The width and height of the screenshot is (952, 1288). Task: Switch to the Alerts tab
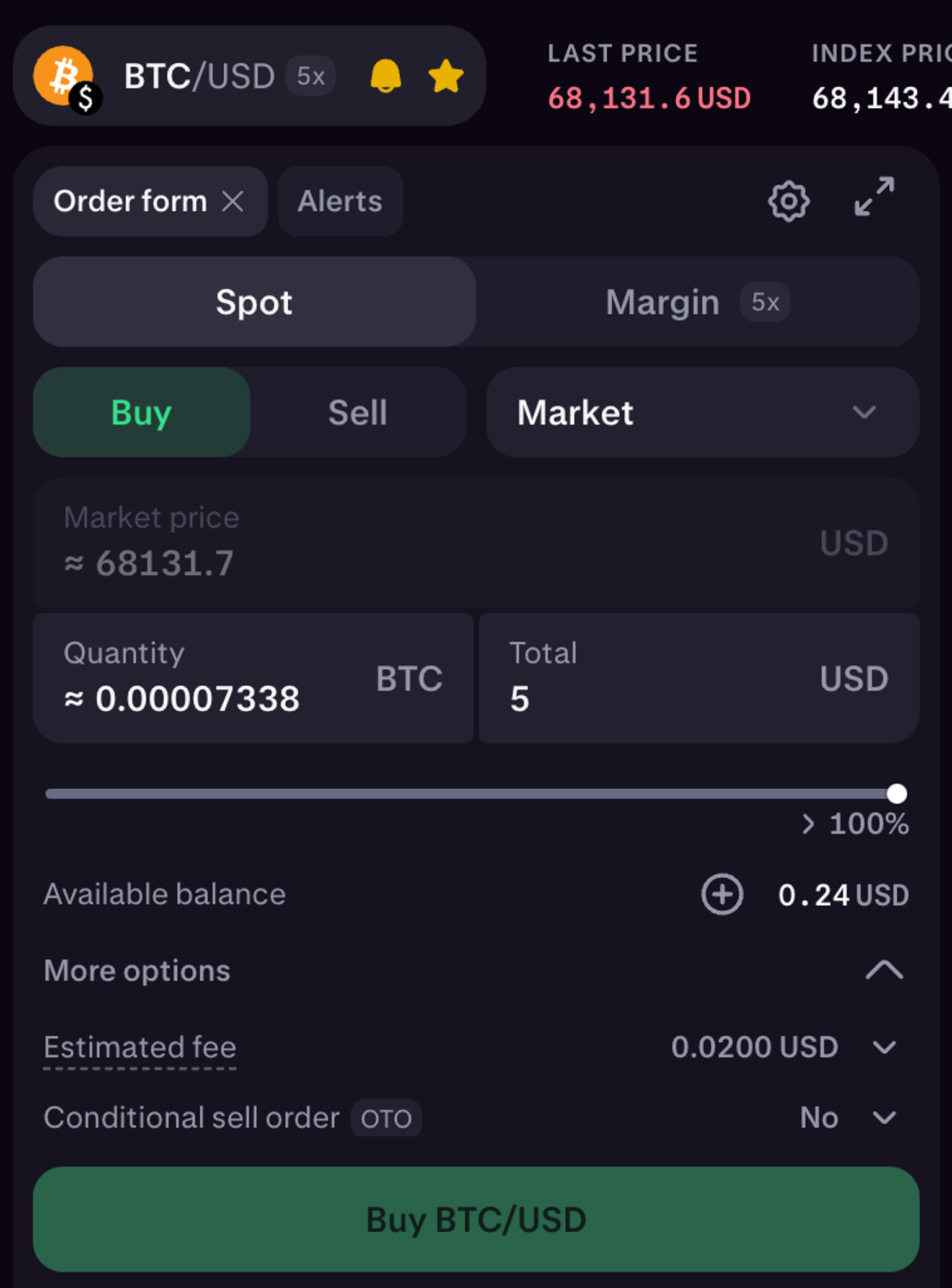(340, 201)
